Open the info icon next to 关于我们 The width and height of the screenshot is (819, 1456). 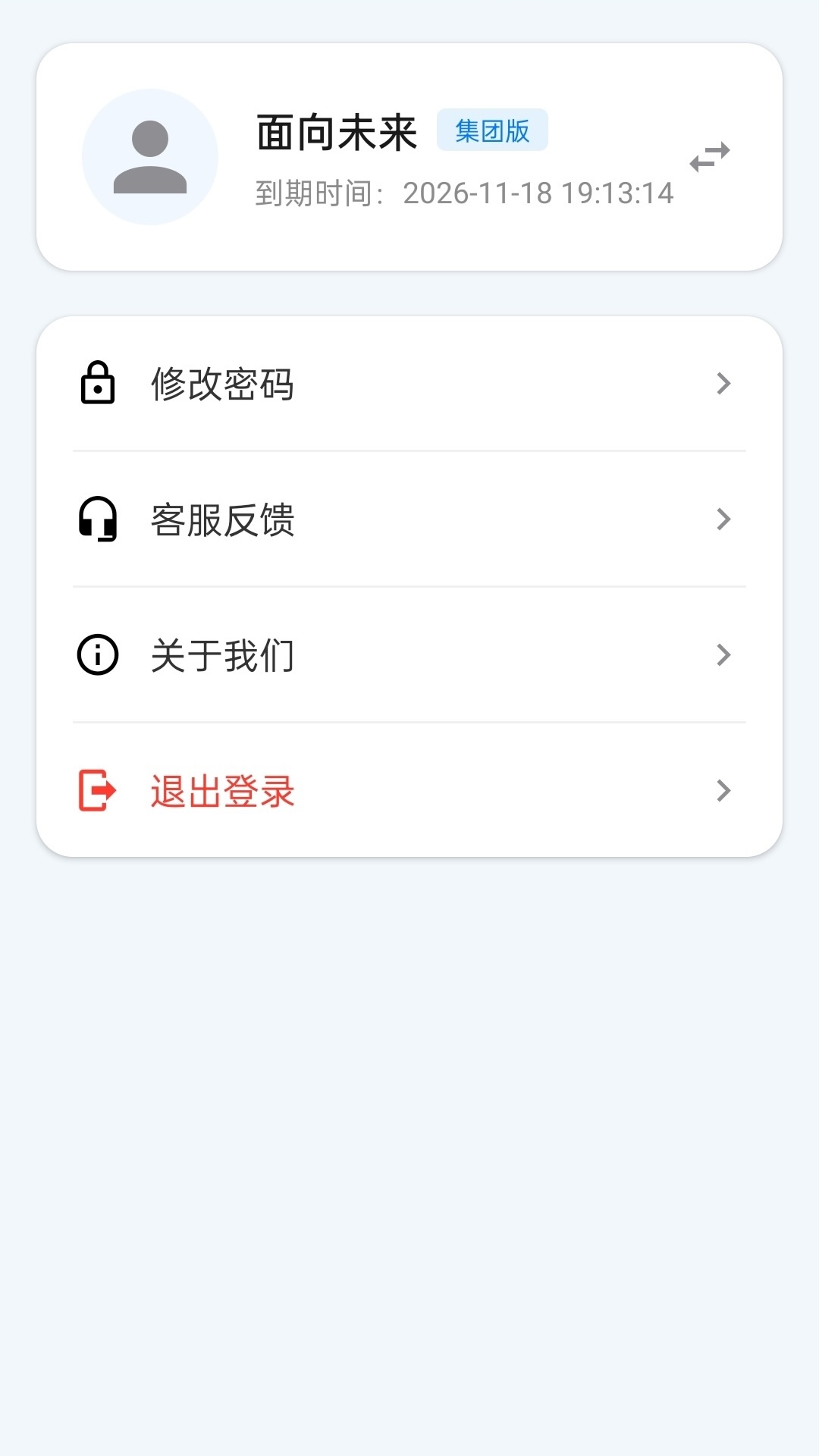tap(96, 655)
